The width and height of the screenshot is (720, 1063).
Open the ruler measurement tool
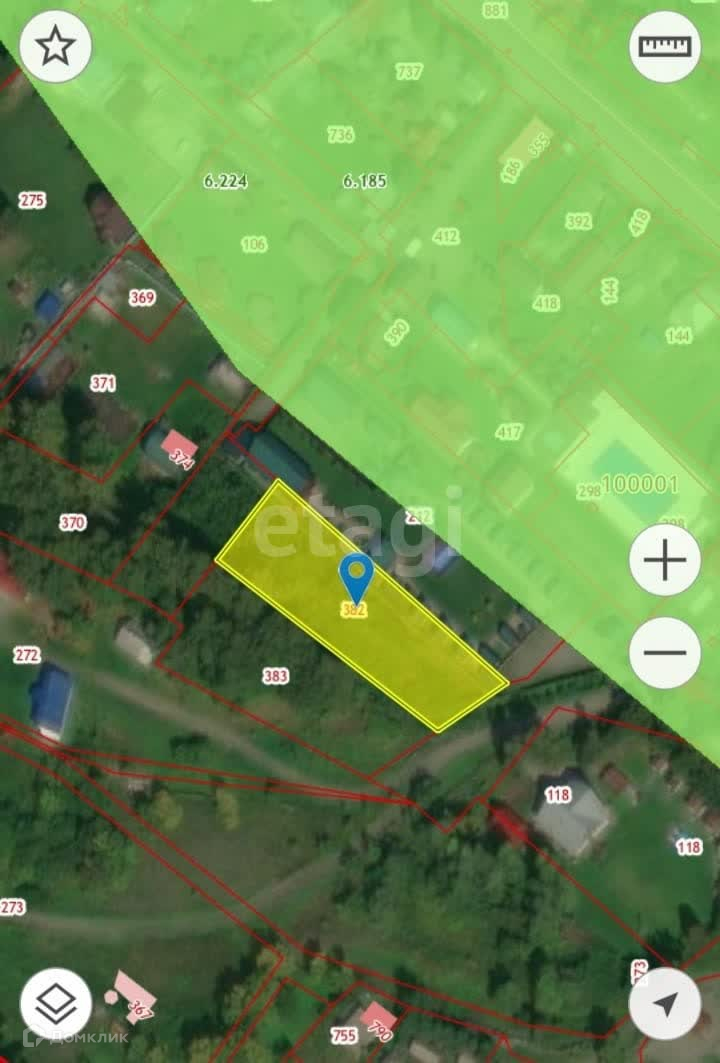665,46
